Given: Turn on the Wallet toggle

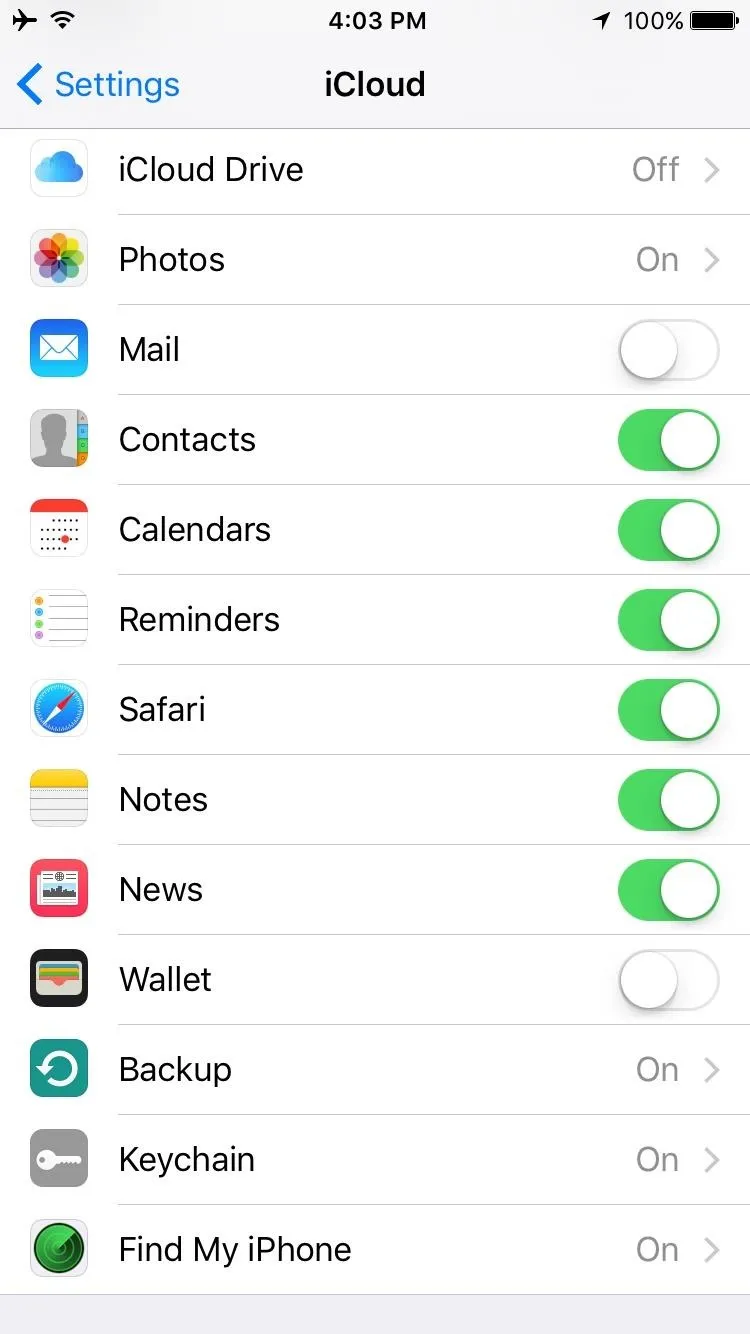Looking at the screenshot, I should click(x=669, y=980).
